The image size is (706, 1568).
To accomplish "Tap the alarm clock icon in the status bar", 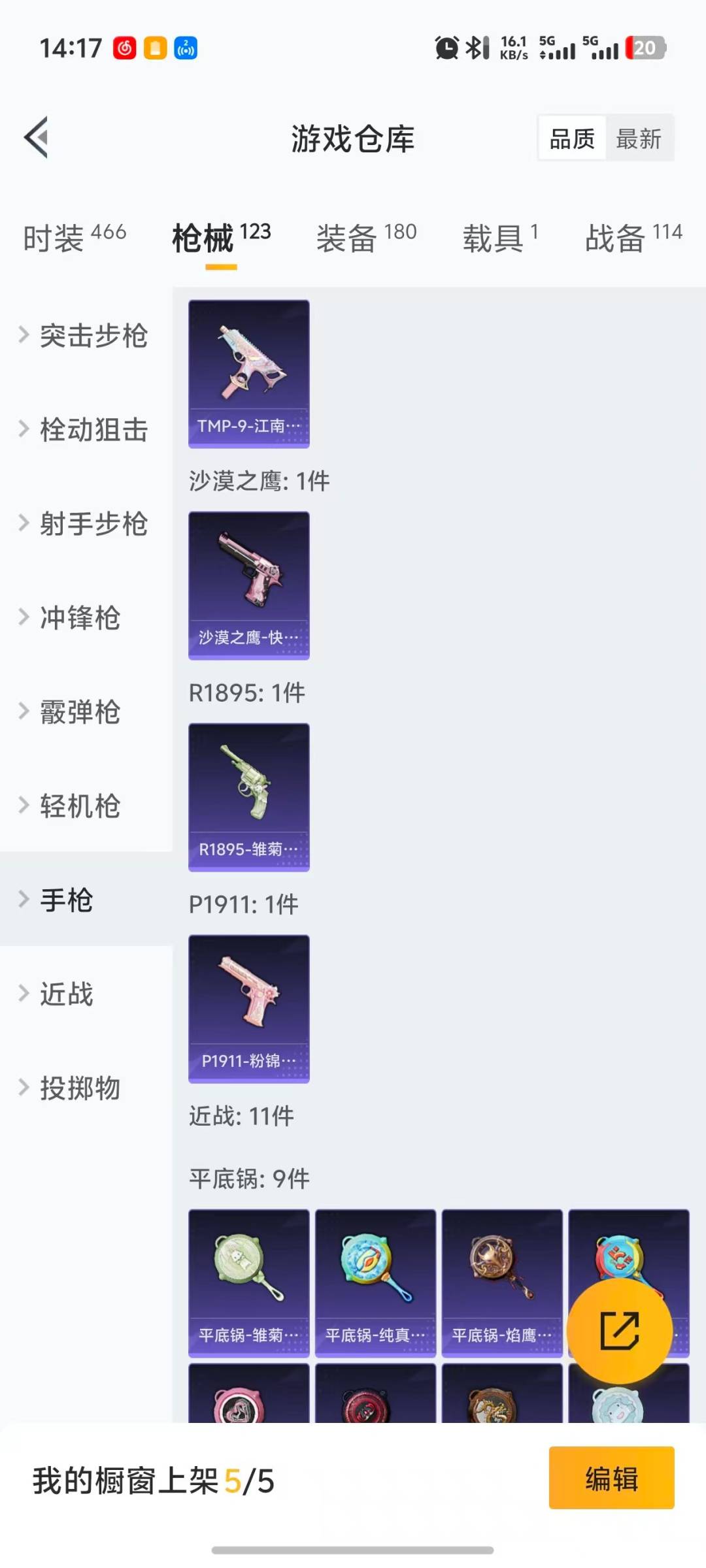I will pos(446,46).
